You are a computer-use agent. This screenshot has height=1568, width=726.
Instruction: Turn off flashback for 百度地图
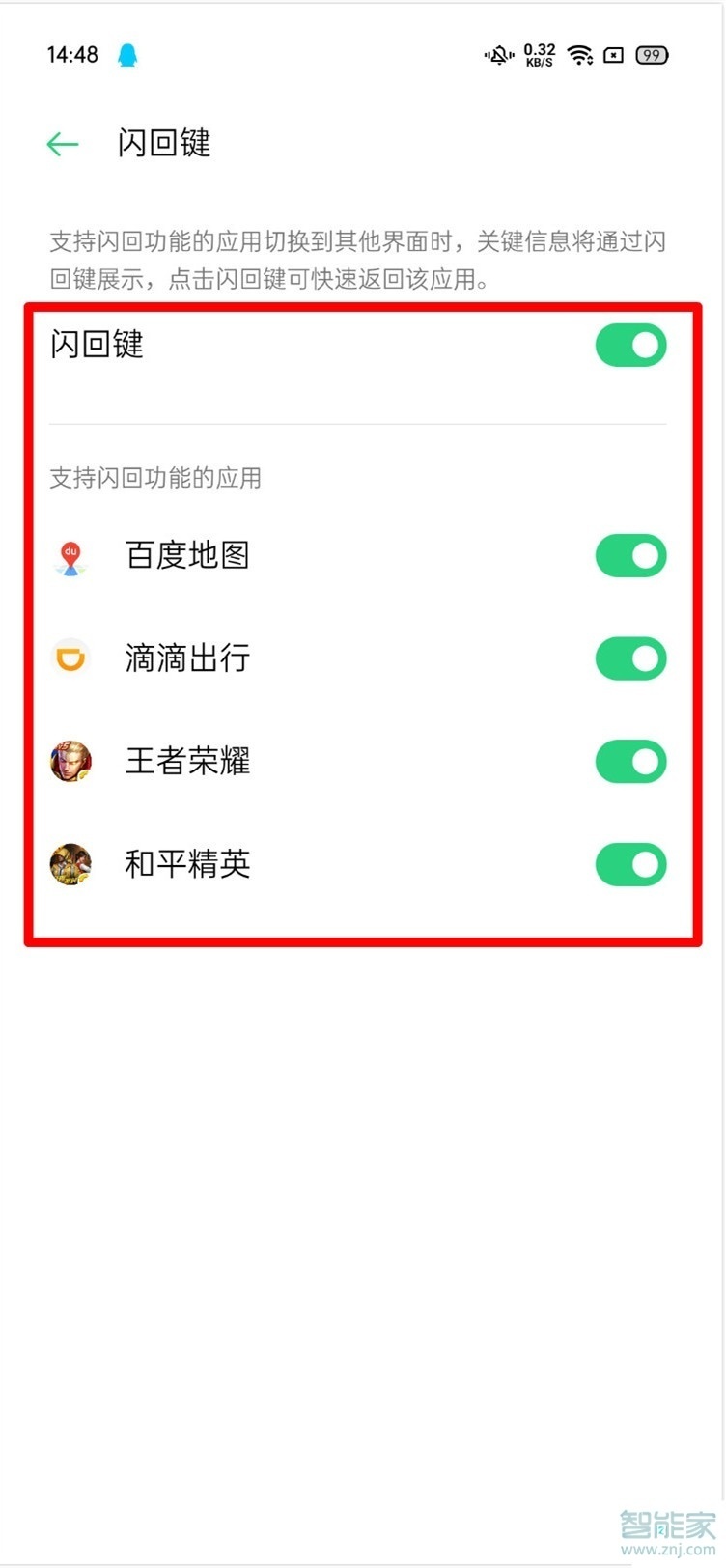pos(630,556)
